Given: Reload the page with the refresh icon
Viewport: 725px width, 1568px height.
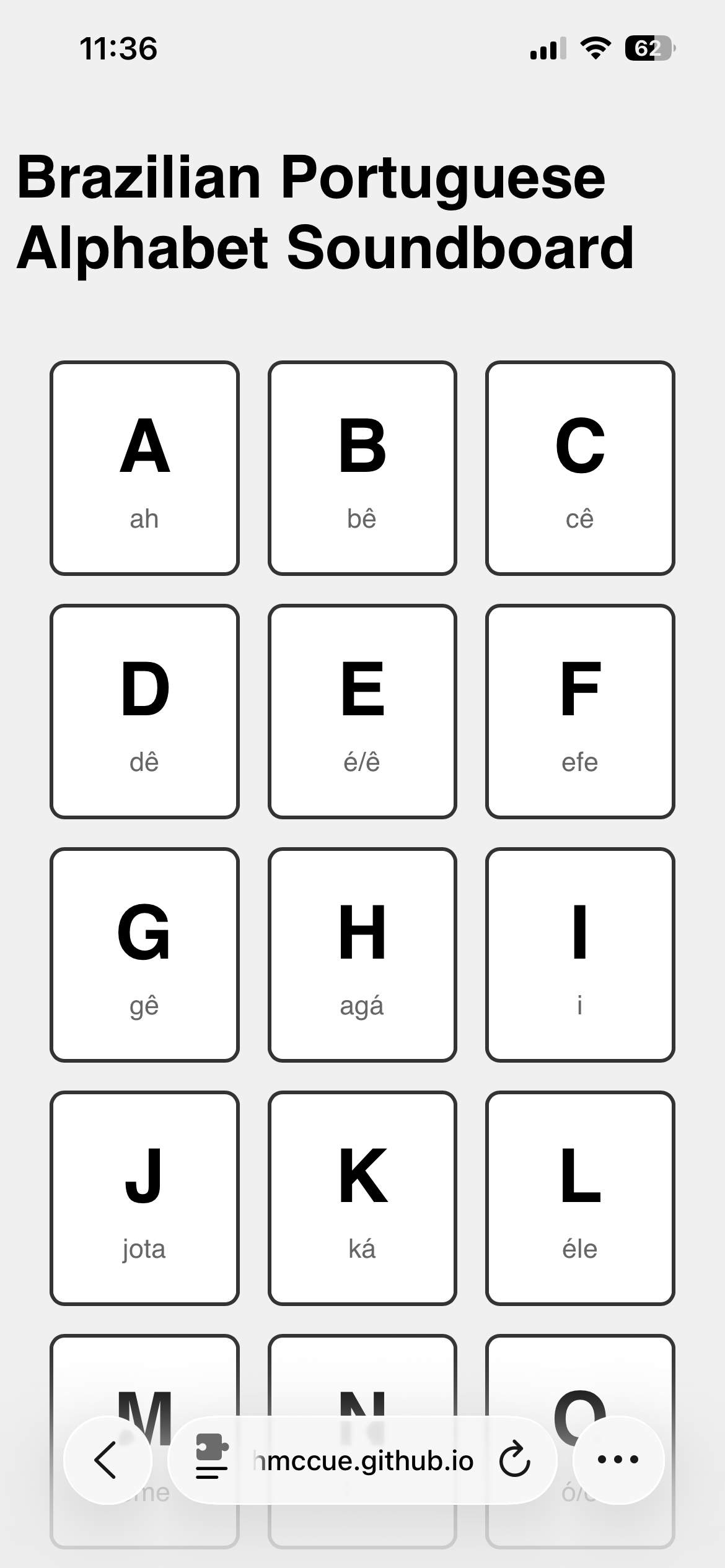Looking at the screenshot, I should coord(514,1460).
